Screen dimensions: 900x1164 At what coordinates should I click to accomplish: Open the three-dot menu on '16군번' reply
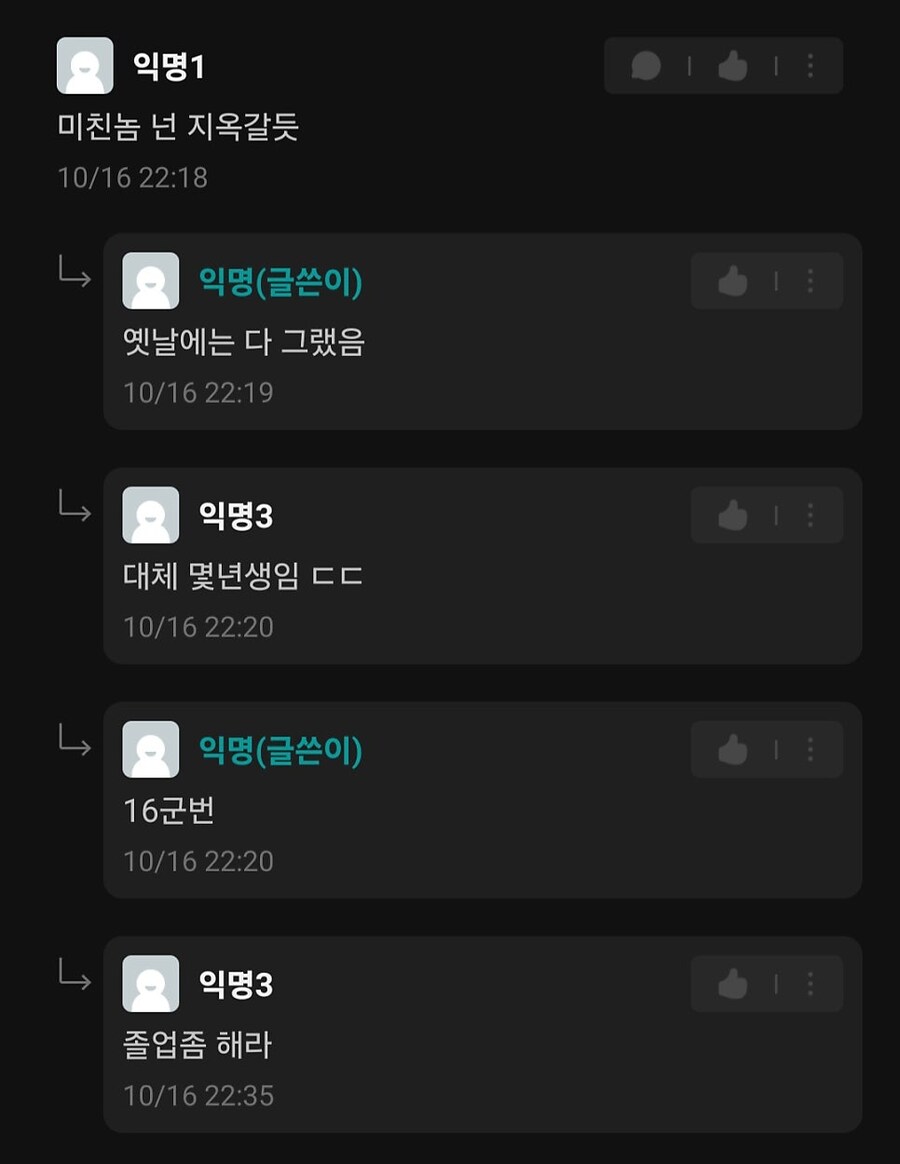click(x=810, y=749)
